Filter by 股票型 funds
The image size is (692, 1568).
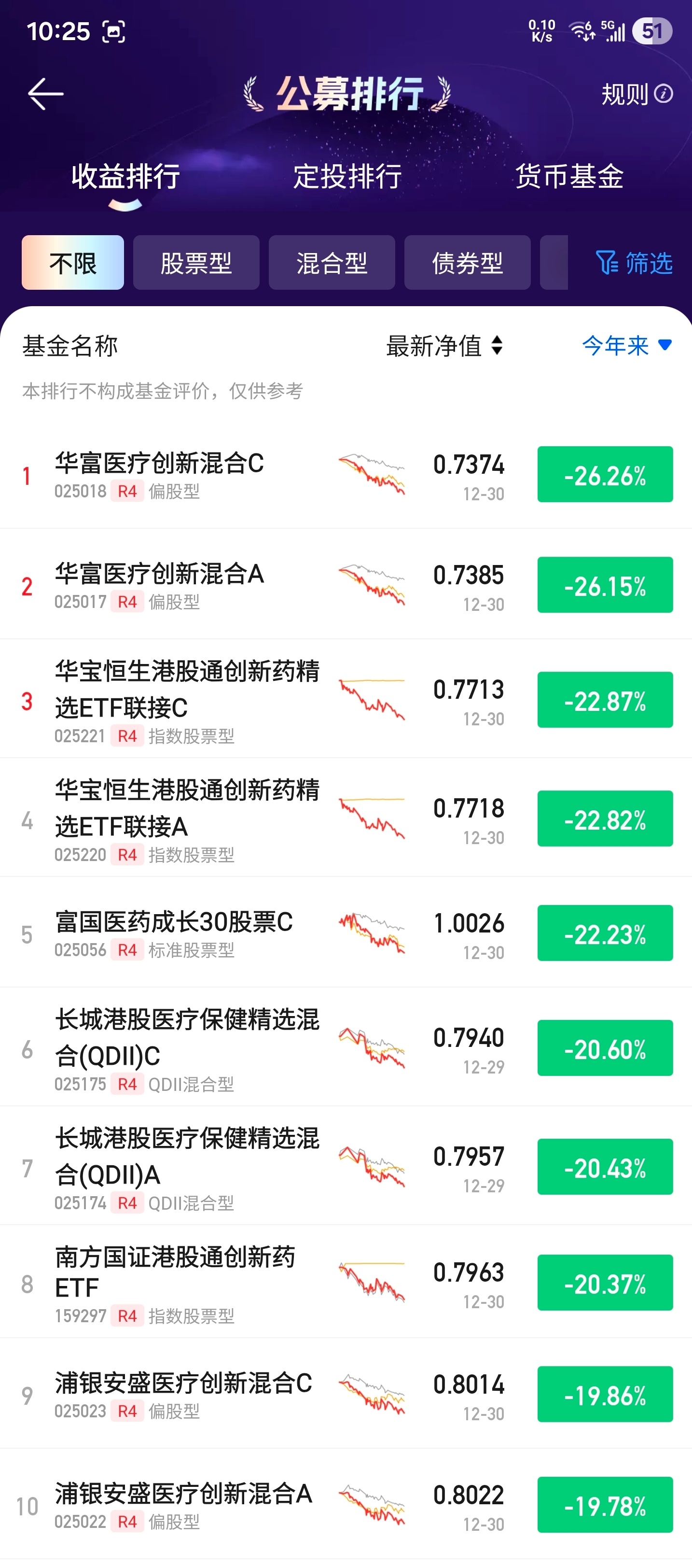pyautogui.click(x=196, y=263)
